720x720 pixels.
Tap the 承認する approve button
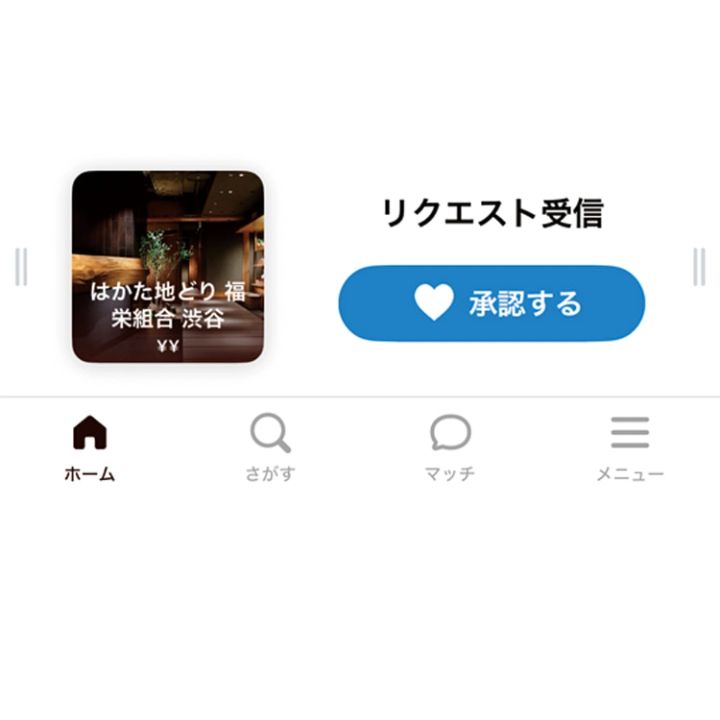[x=491, y=303]
